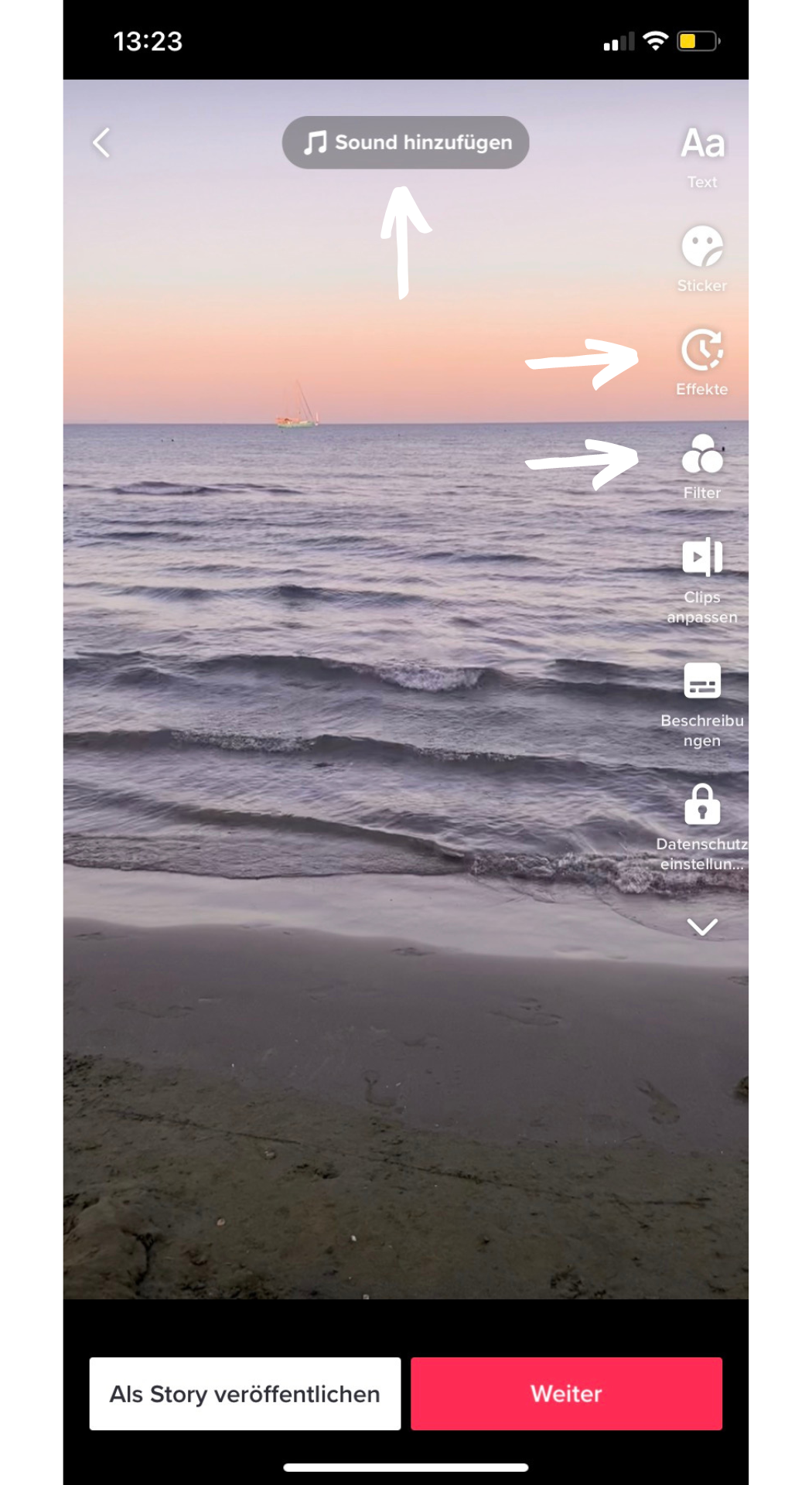This screenshot has height=1485, width=812.
Task: Open Effekte for the video
Action: tap(702, 361)
